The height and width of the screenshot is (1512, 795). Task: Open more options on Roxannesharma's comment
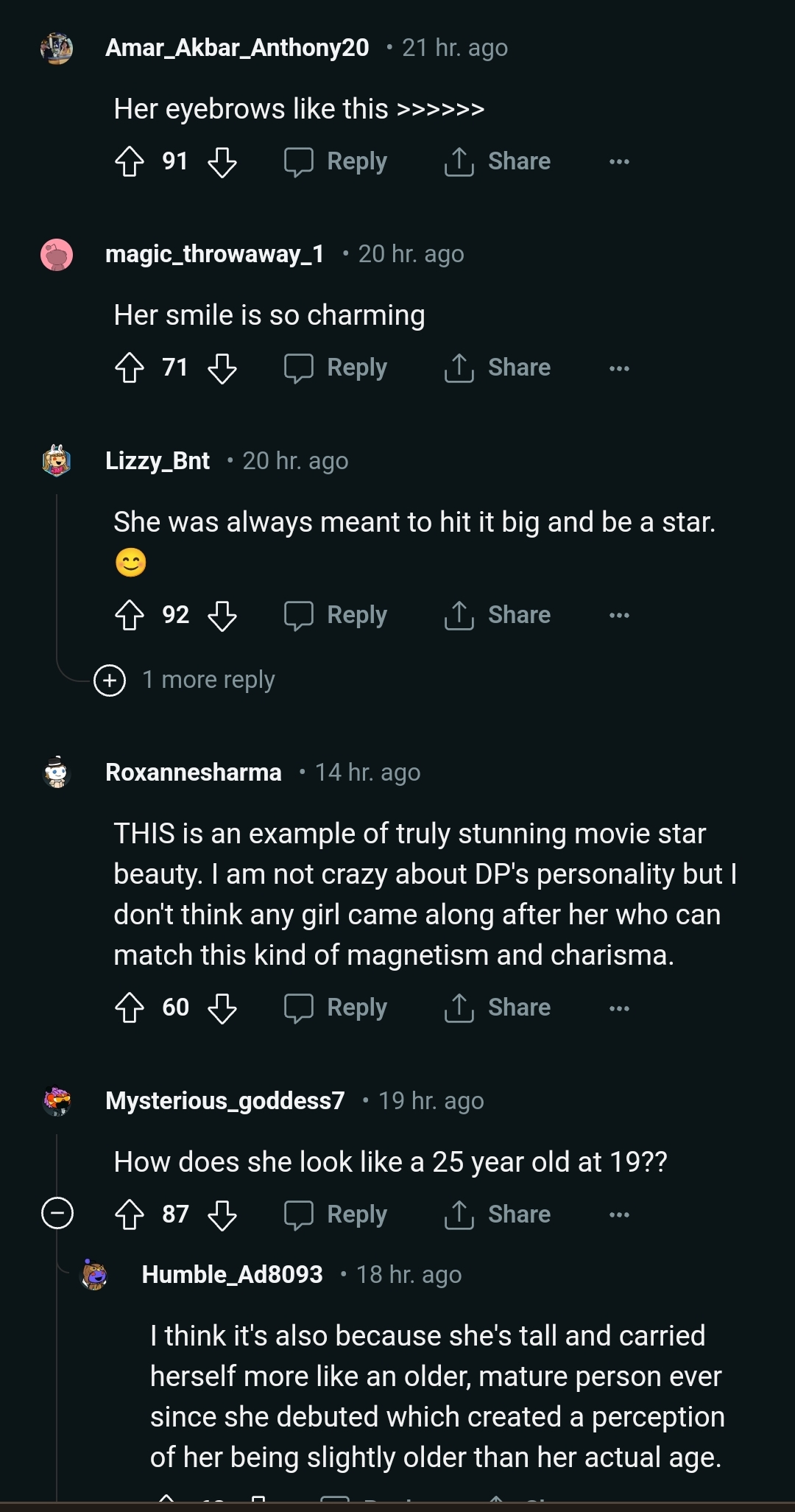click(619, 1008)
